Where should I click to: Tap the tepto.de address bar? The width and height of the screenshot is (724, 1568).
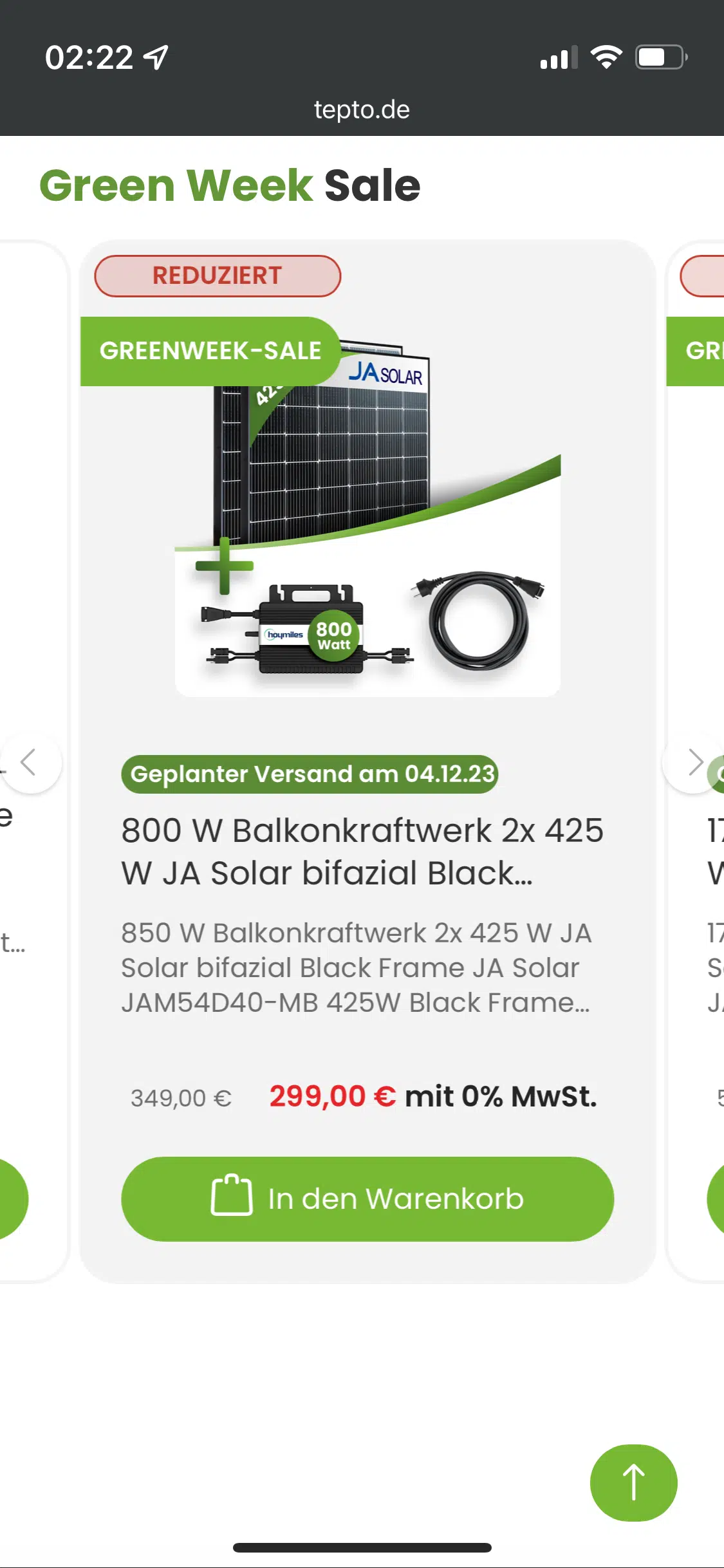[362, 109]
